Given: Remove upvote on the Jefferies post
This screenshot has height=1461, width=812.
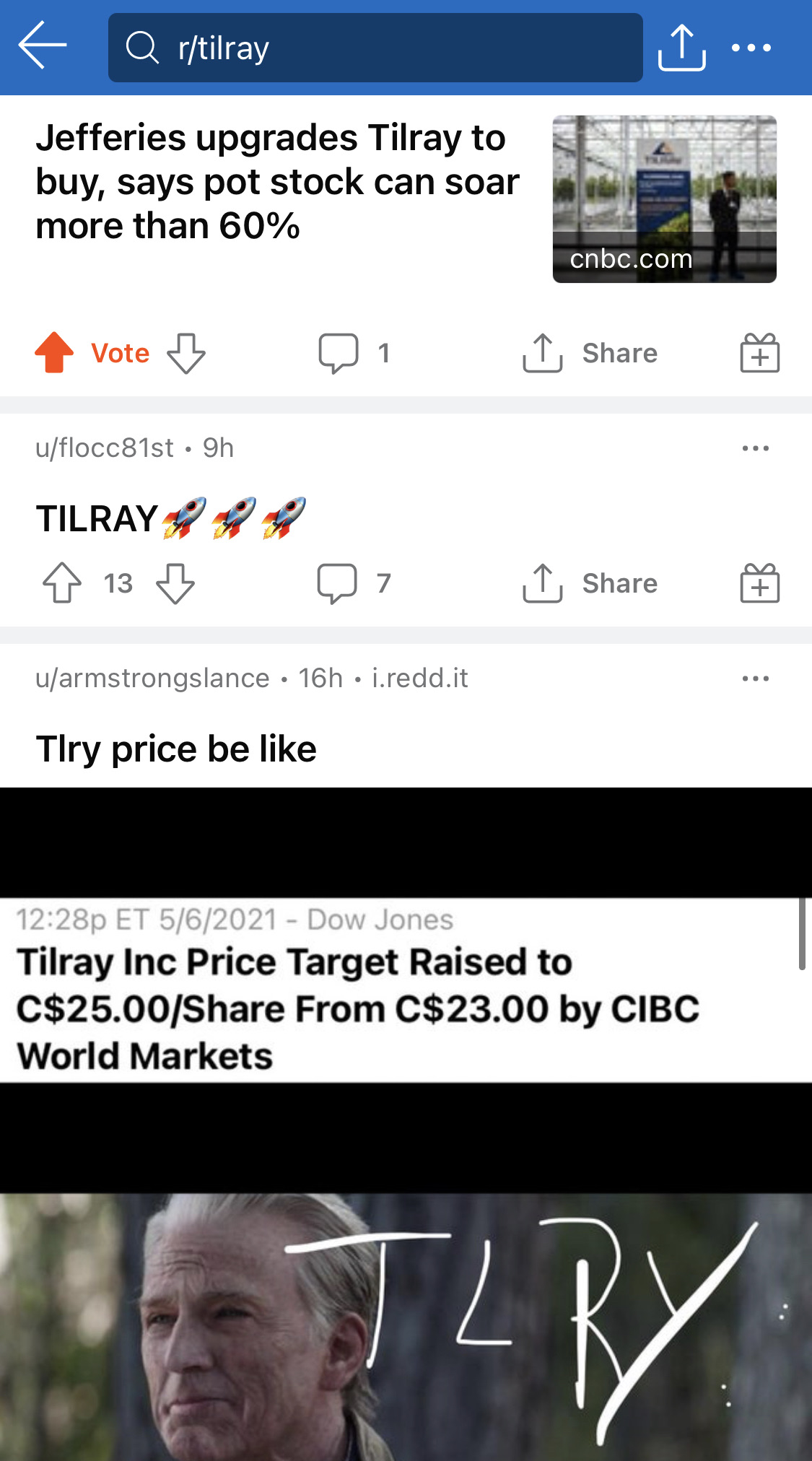Looking at the screenshot, I should [x=55, y=353].
